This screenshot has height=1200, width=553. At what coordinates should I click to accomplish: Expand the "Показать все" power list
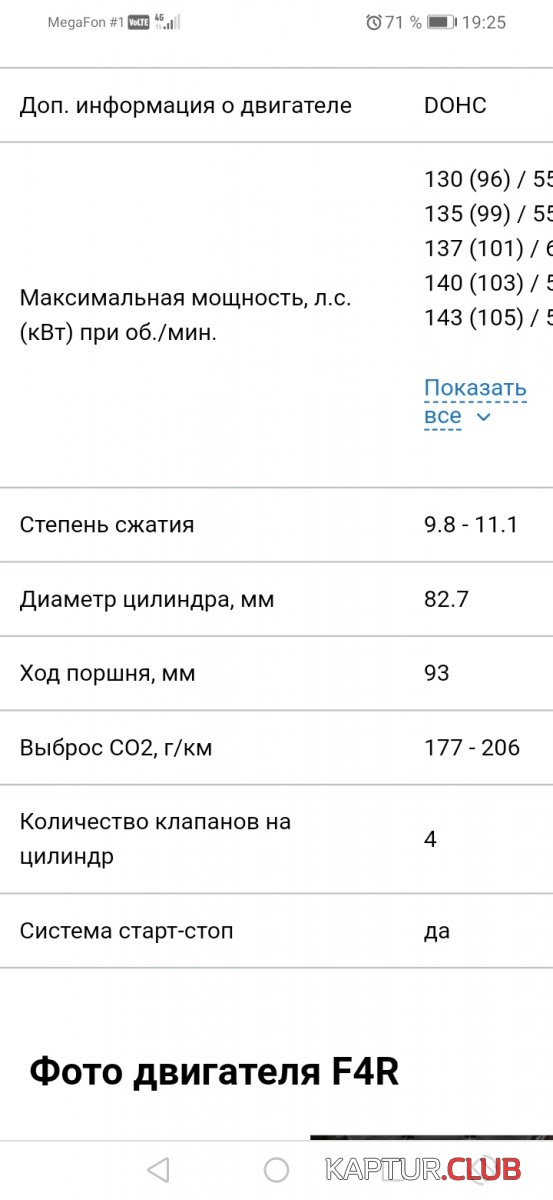coord(474,402)
